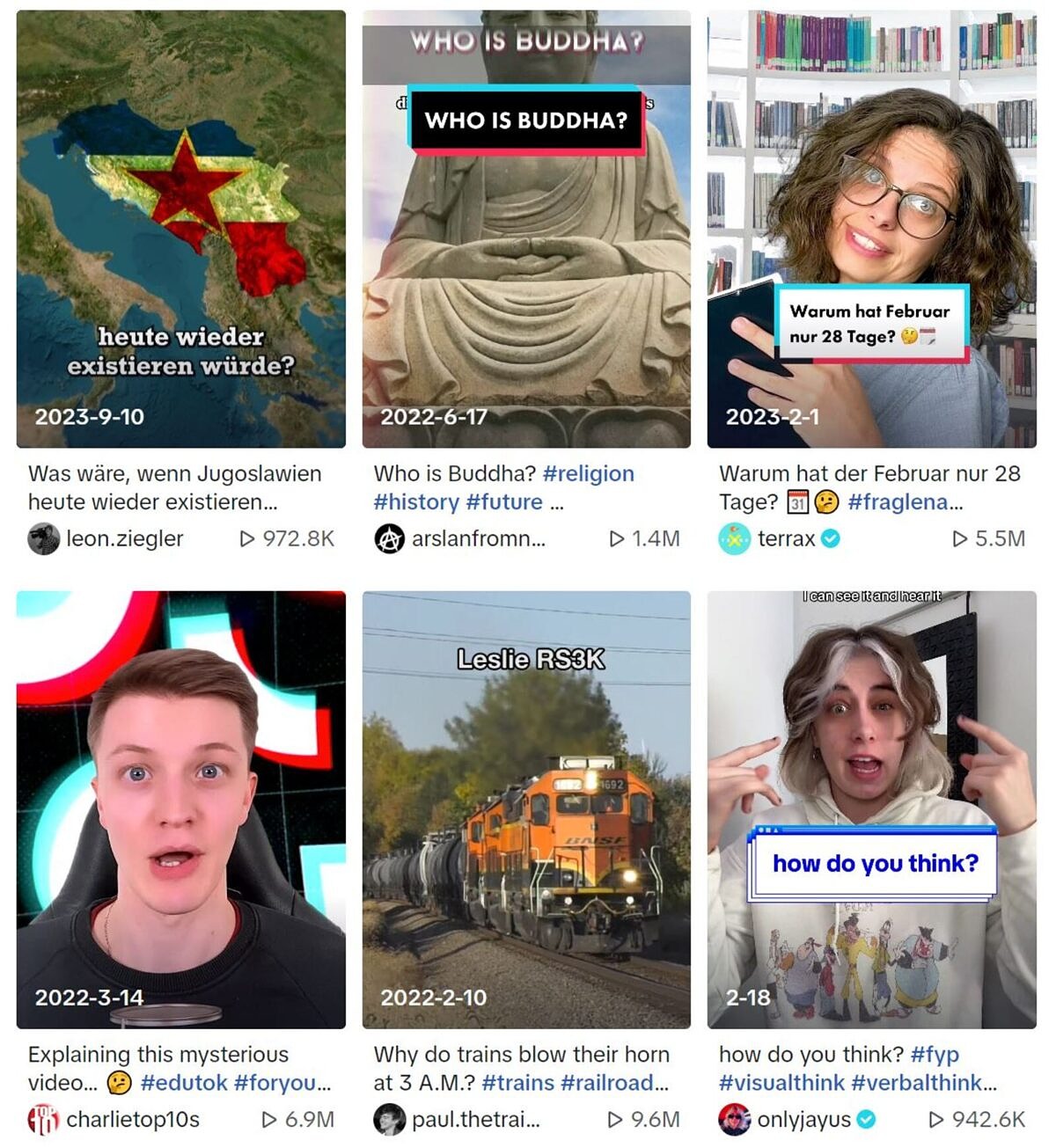
Task: Open the #history hashtag
Action: coord(415,502)
